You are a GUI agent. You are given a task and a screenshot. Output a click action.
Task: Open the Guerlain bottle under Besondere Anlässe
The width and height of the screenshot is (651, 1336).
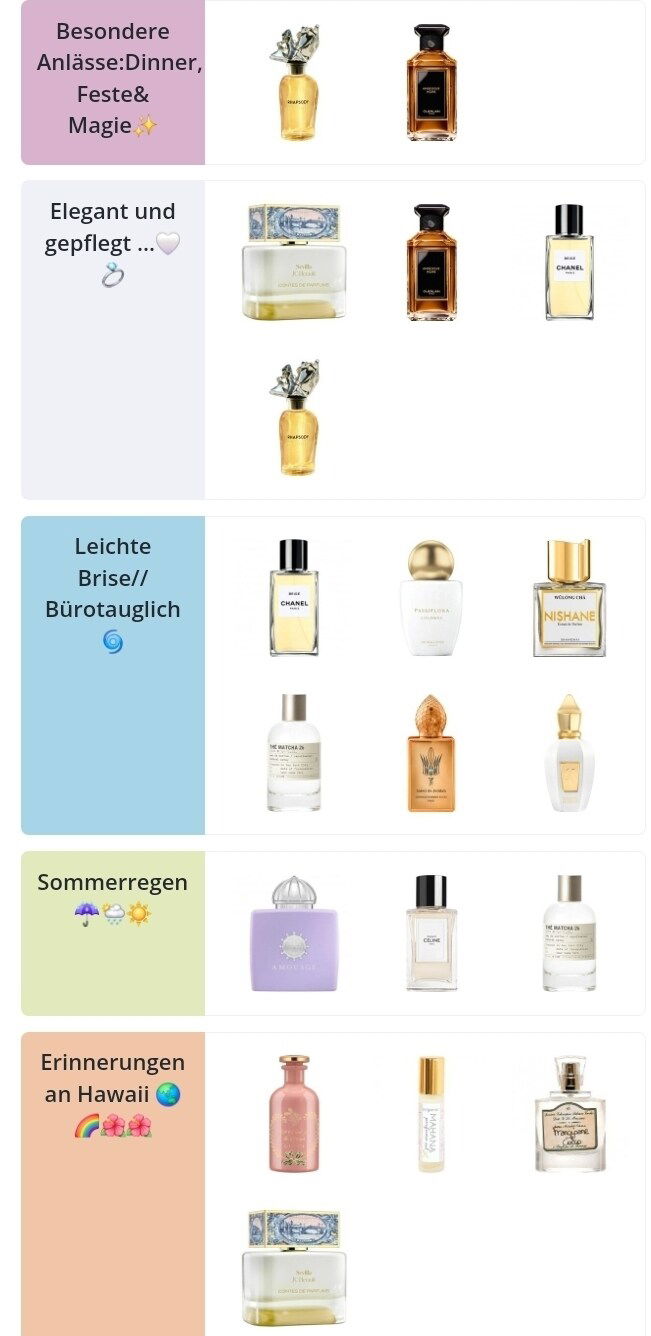(x=431, y=82)
